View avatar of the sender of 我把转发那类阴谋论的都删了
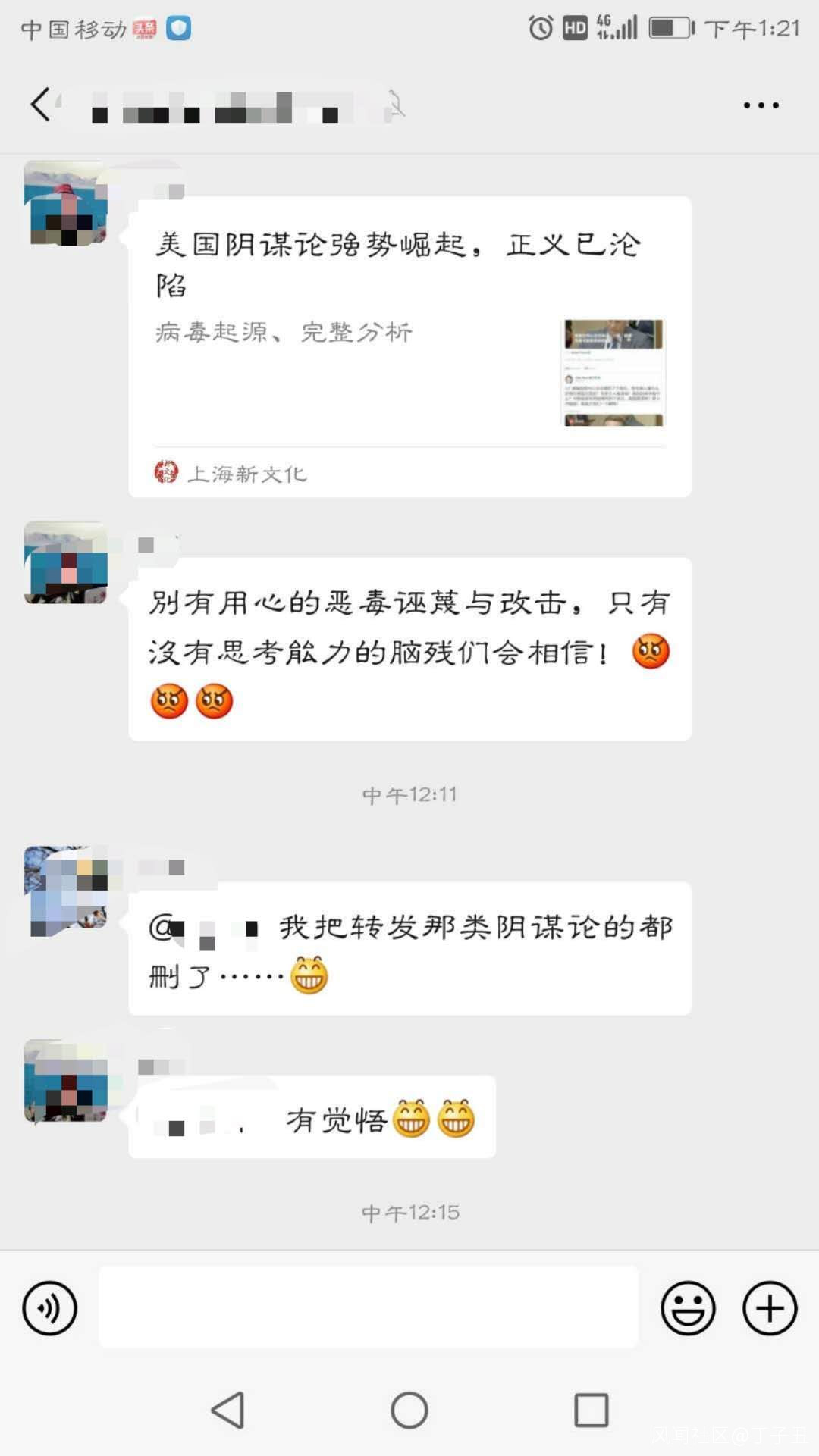819x1456 pixels. click(65, 888)
